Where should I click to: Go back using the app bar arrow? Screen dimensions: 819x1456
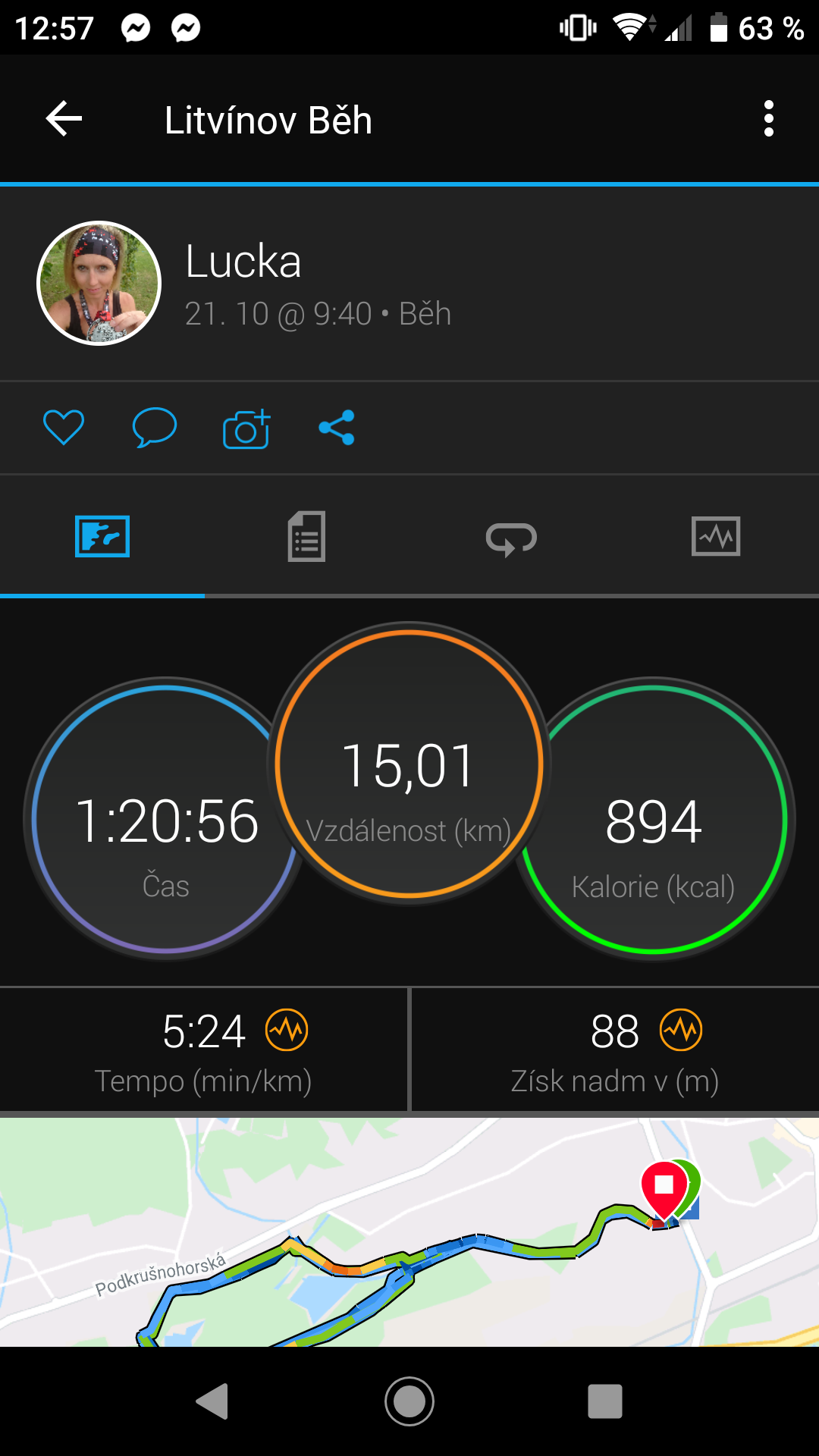coord(64,119)
